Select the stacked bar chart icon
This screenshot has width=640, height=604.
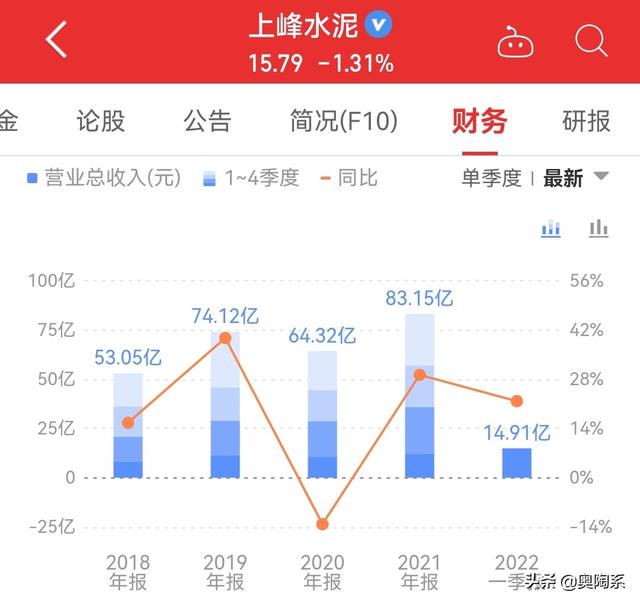tap(551, 229)
